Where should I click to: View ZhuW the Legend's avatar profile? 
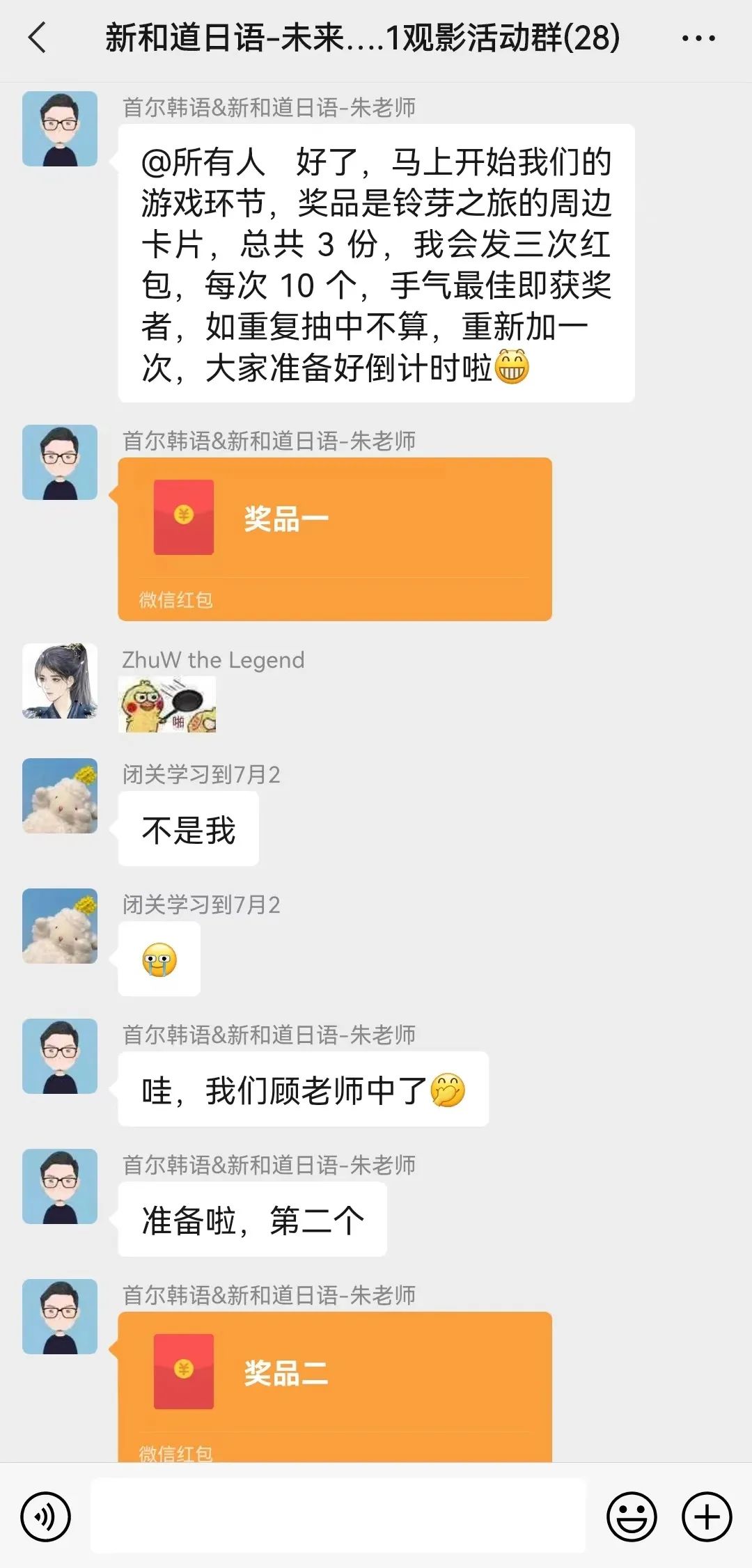point(60,680)
